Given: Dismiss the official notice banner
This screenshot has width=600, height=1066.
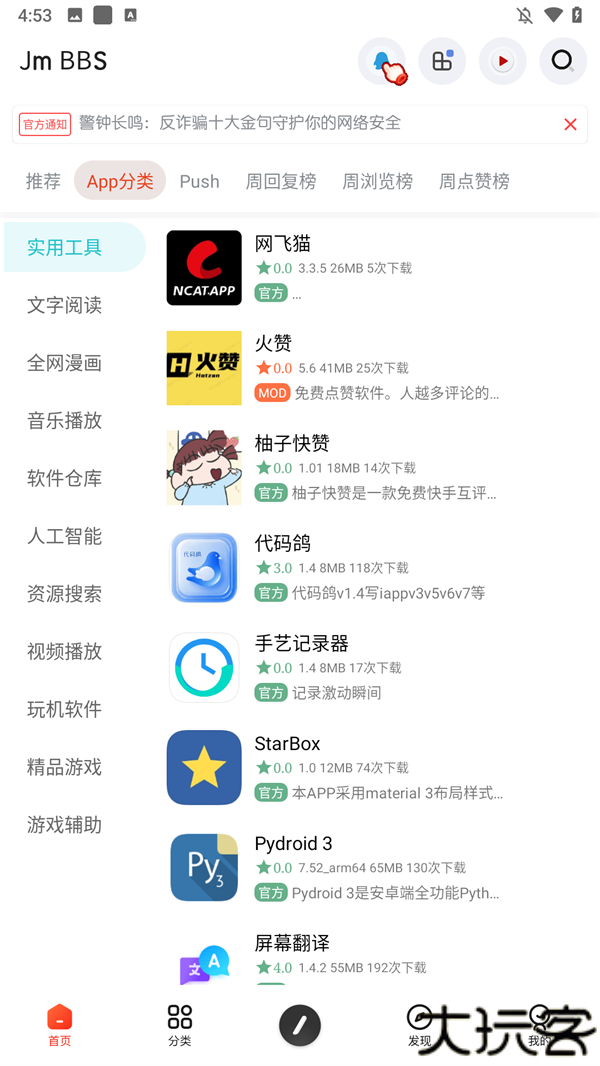Looking at the screenshot, I should 570,124.
